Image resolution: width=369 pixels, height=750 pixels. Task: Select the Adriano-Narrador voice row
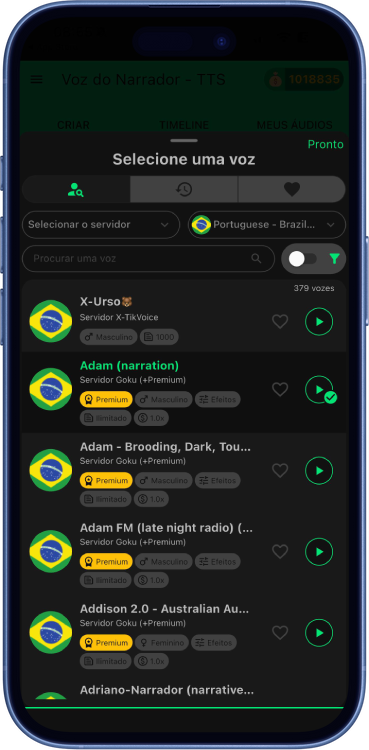tap(184, 691)
